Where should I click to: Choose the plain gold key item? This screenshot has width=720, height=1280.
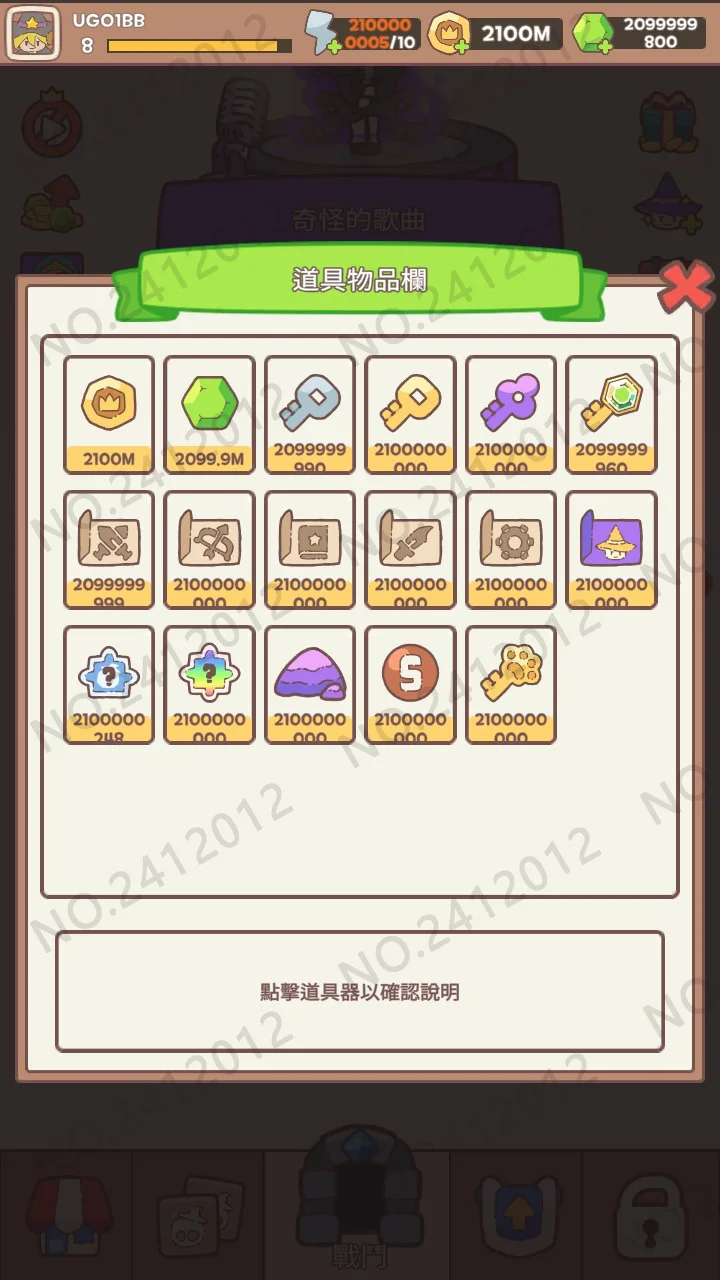[x=410, y=414]
